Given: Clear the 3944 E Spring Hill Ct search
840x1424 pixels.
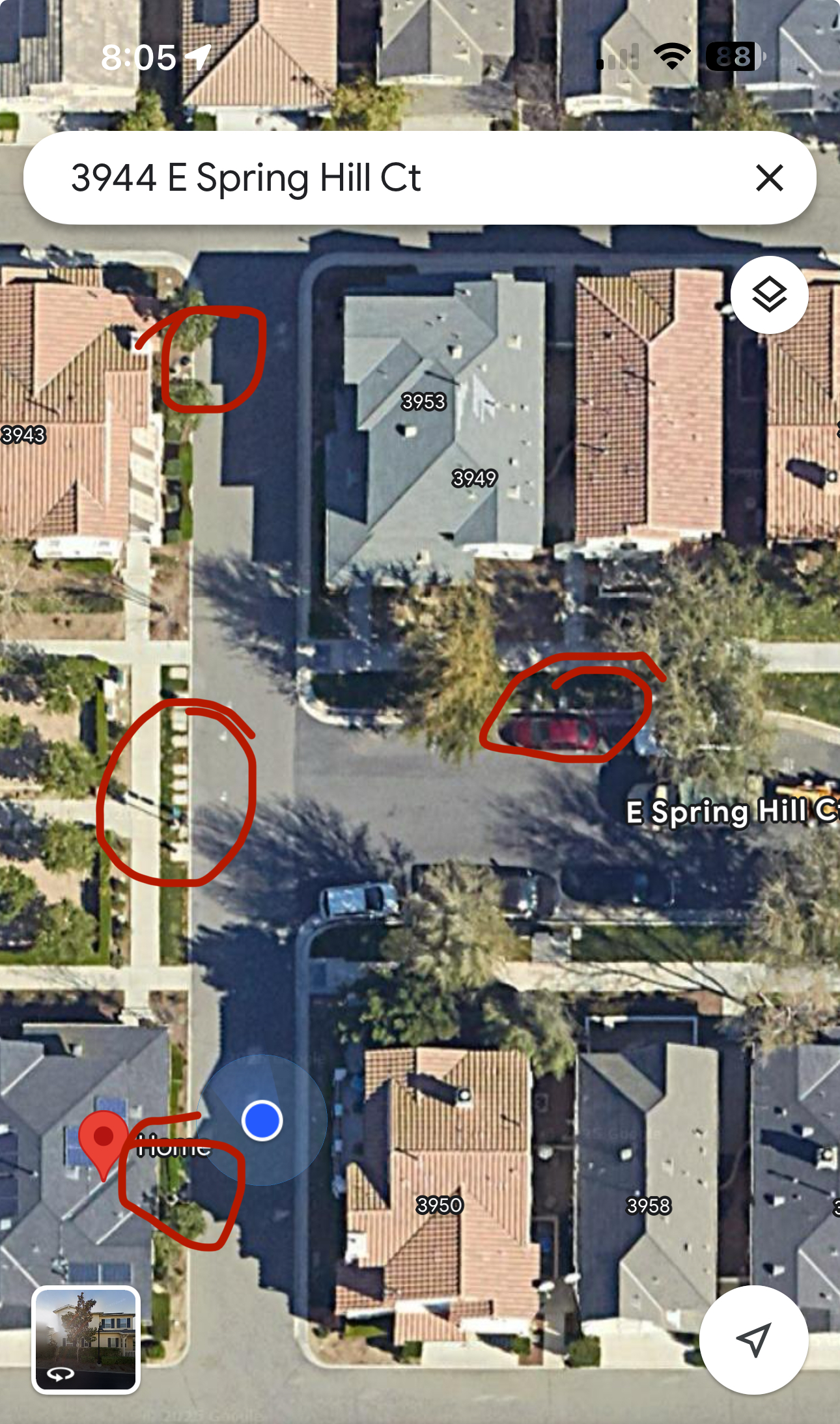Looking at the screenshot, I should click(x=769, y=178).
